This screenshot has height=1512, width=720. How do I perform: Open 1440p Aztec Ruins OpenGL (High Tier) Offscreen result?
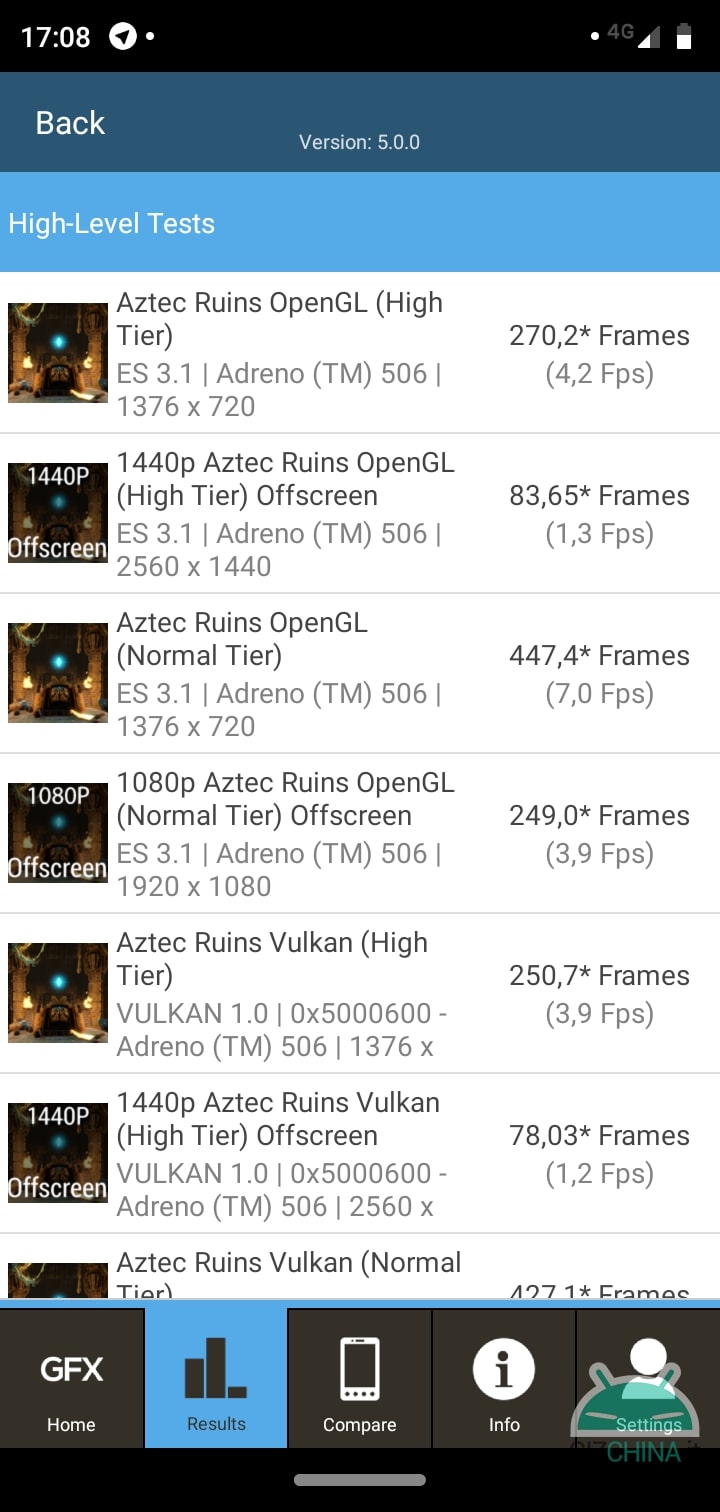360,514
